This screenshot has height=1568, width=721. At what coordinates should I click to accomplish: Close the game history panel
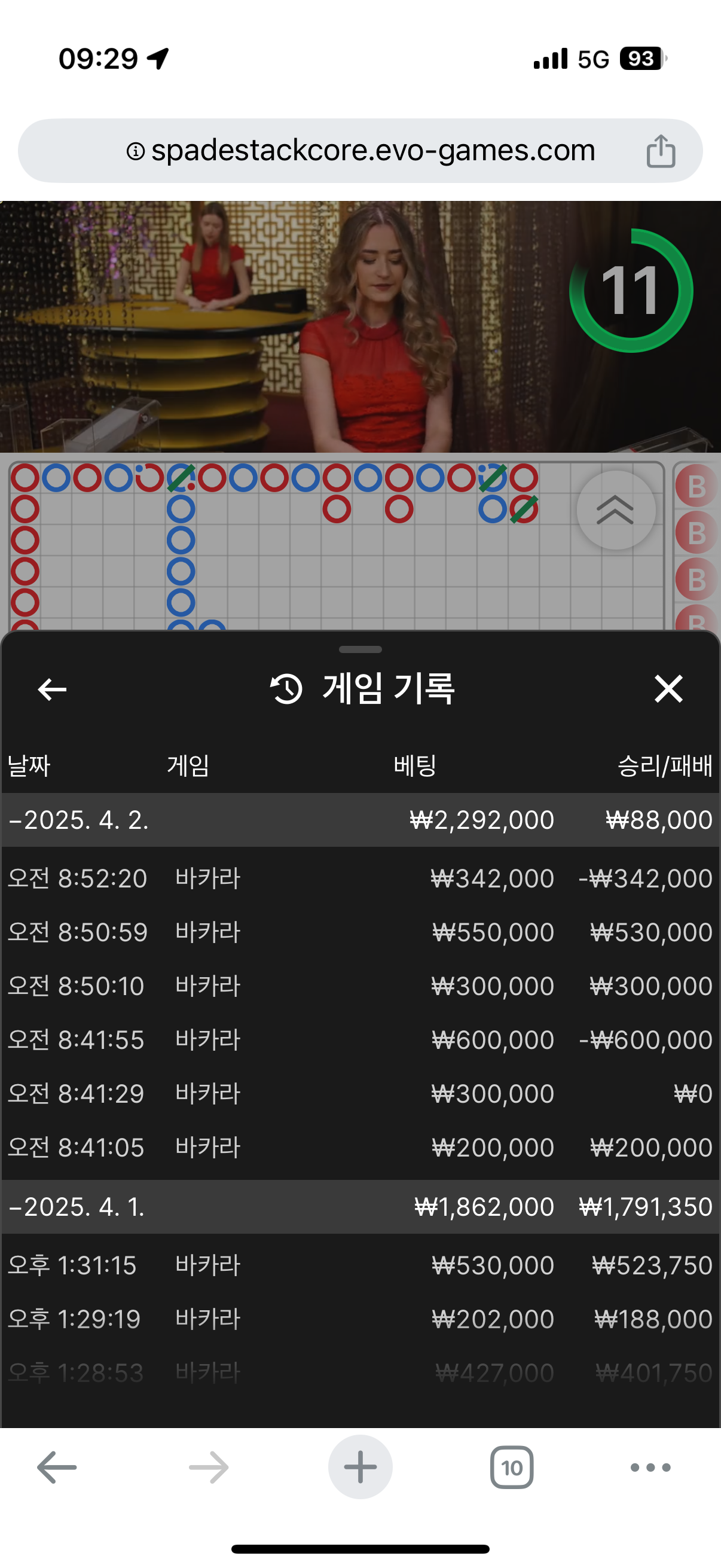668,688
